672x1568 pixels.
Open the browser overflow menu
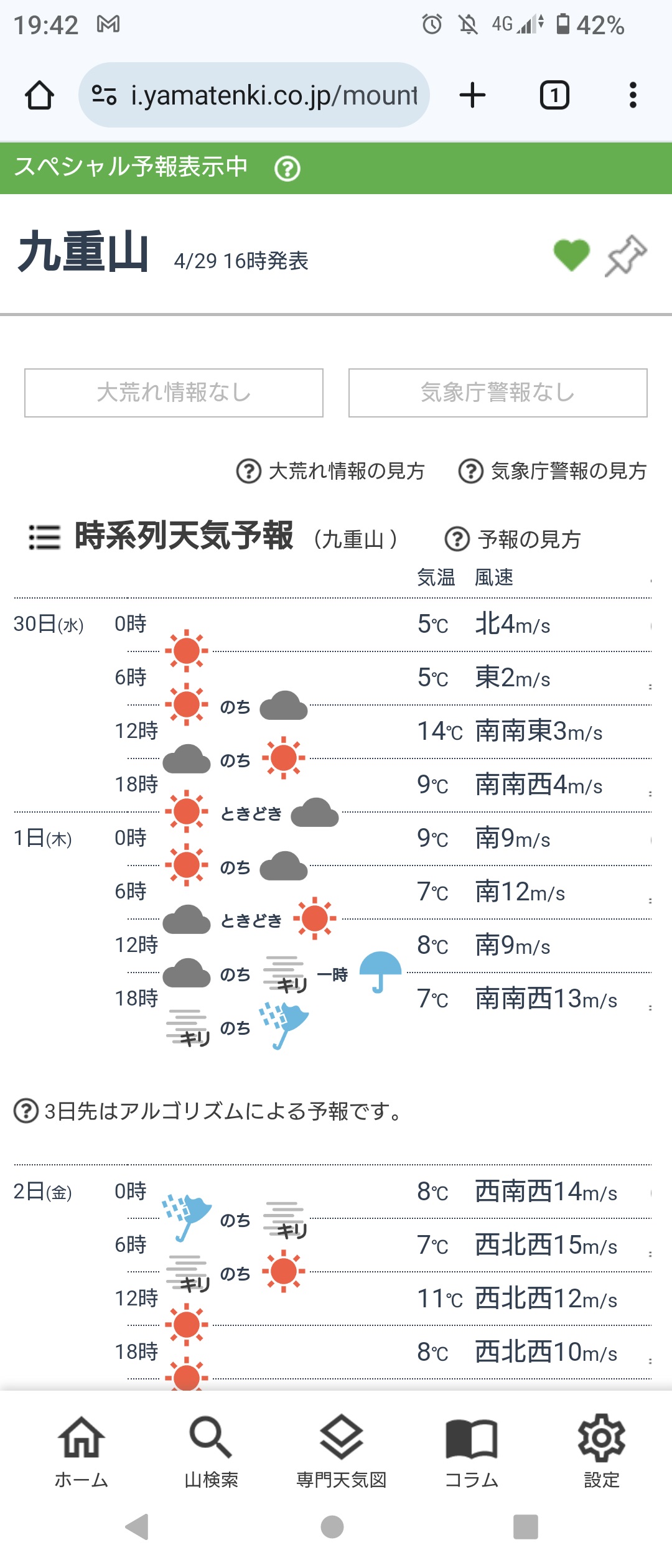coord(633,96)
